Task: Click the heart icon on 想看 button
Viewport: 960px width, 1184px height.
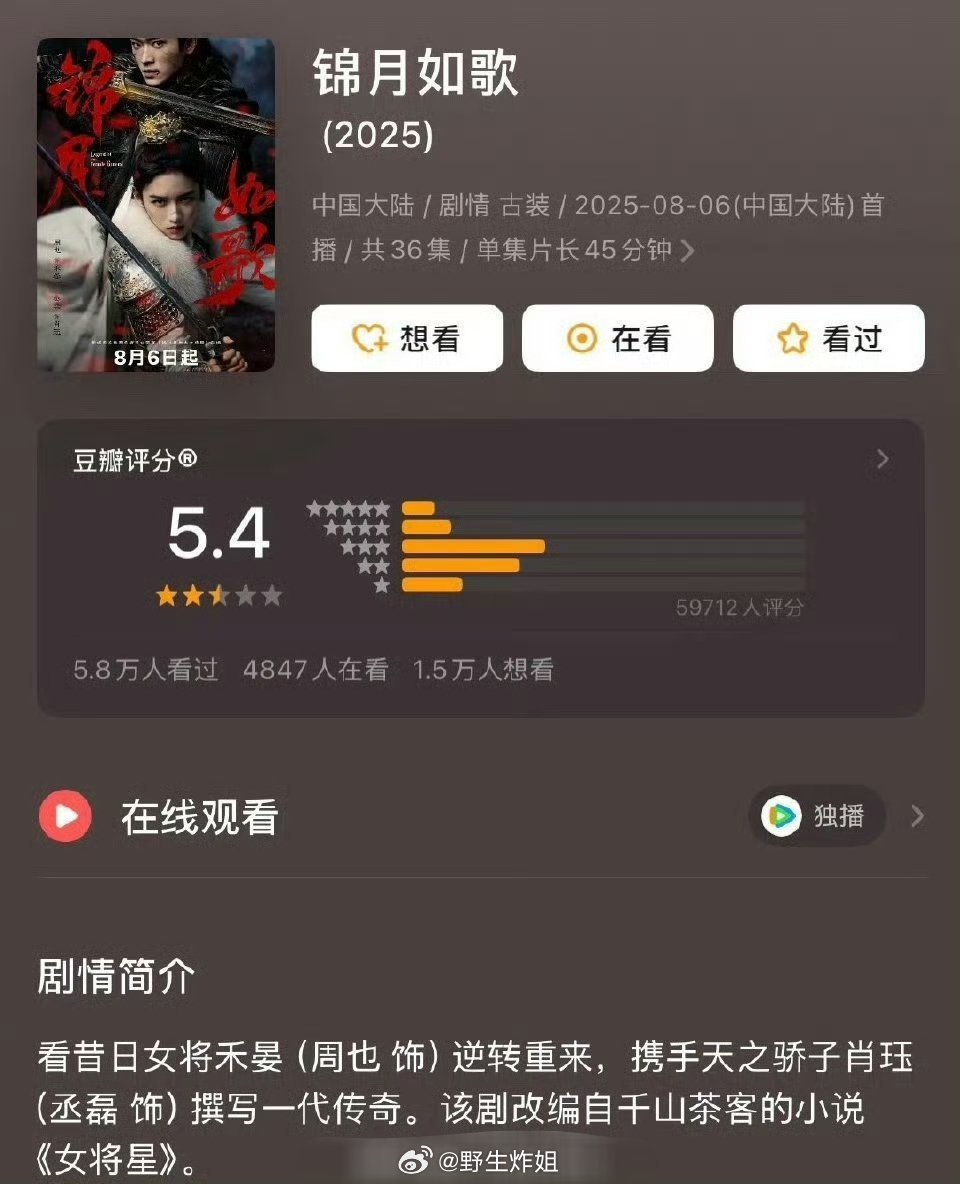Action: [x=372, y=340]
